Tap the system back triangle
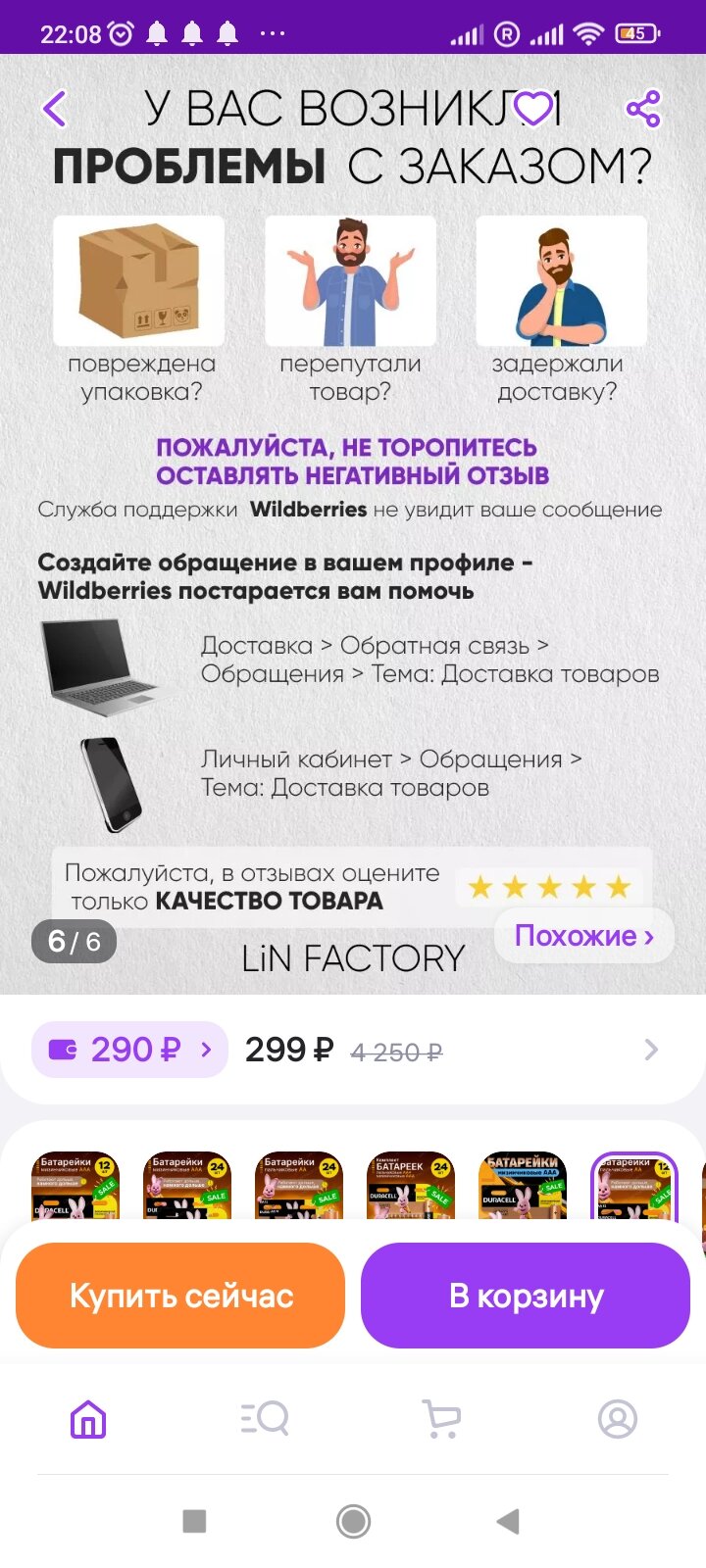 point(508,1521)
